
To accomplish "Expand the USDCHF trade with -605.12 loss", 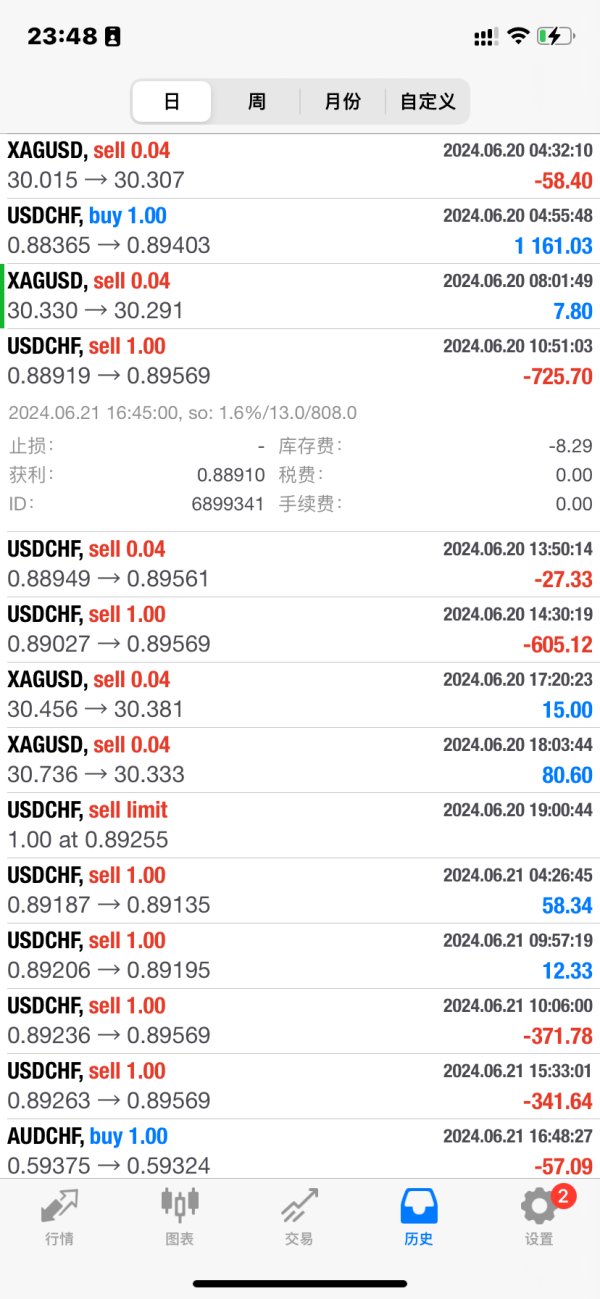I will (300, 629).
